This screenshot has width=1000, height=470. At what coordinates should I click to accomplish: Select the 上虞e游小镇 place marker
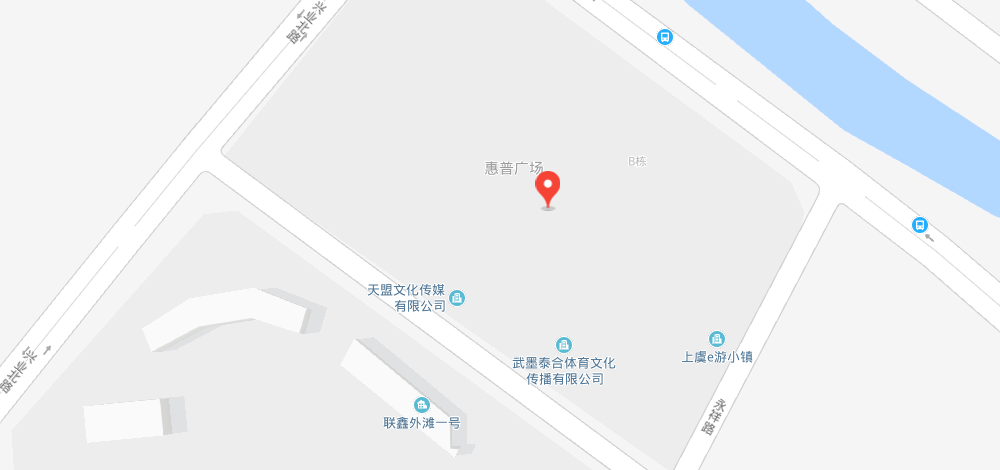717,339
